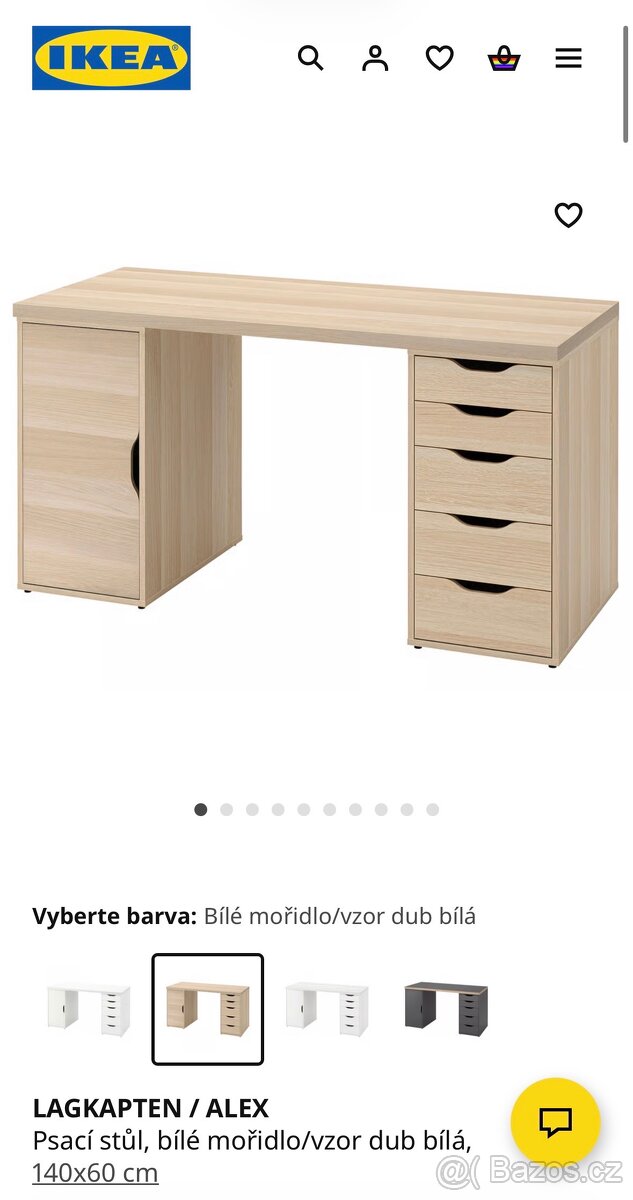The width and height of the screenshot is (633, 1200).
Task: Choose the third white desk variant
Action: tap(327, 1009)
